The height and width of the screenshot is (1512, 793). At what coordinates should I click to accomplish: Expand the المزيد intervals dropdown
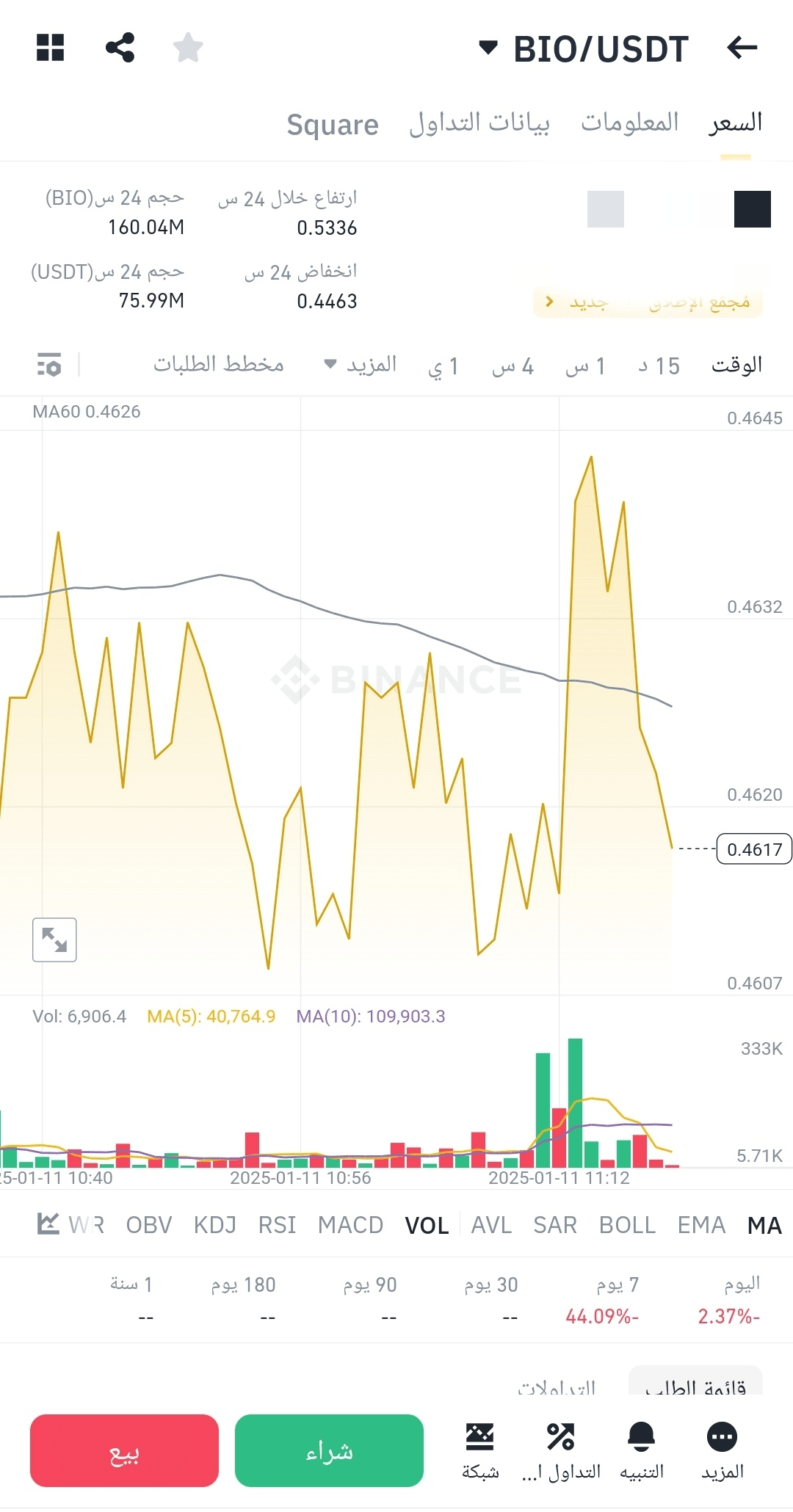[x=361, y=365]
